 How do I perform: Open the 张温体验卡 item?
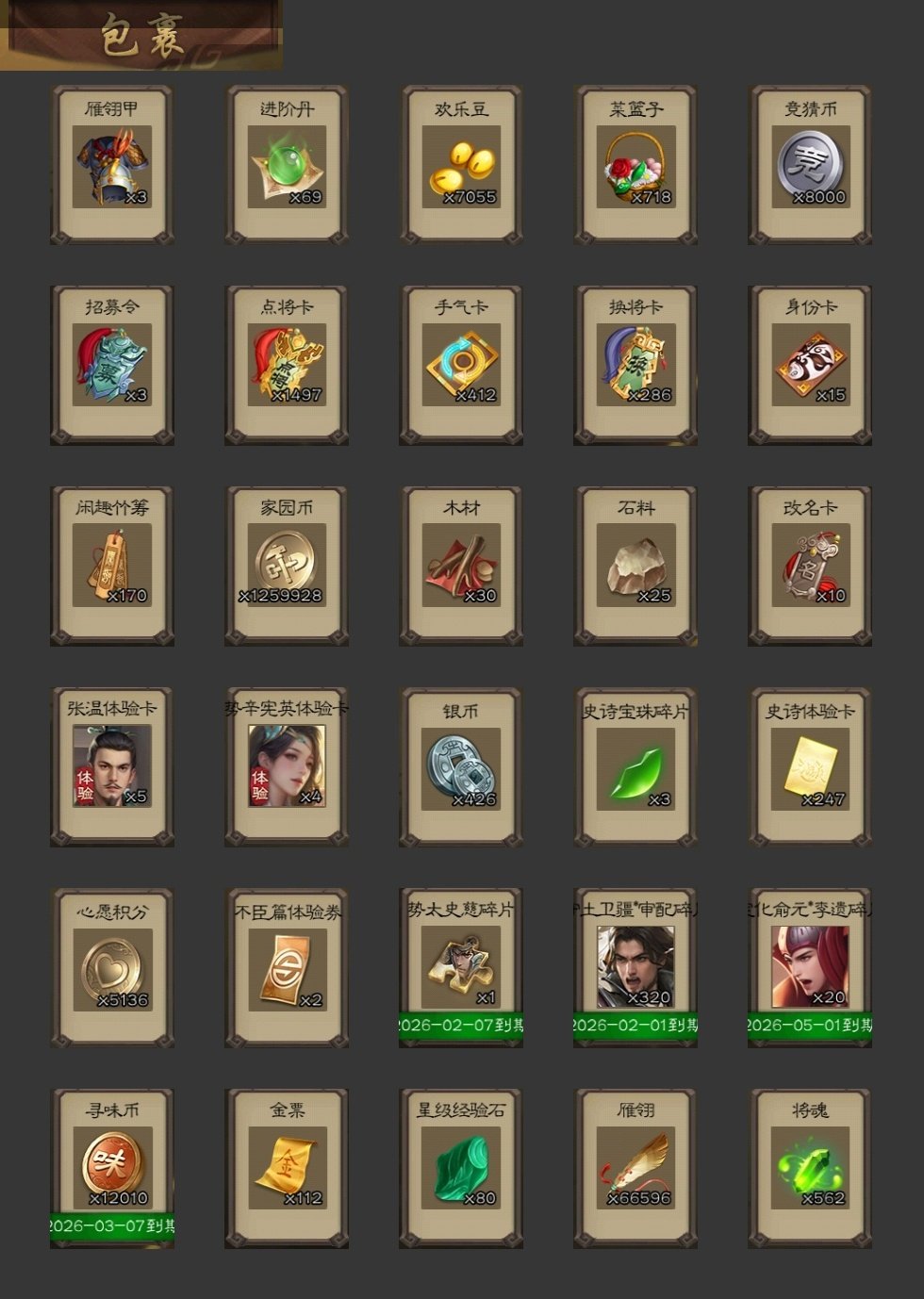(x=112, y=766)
